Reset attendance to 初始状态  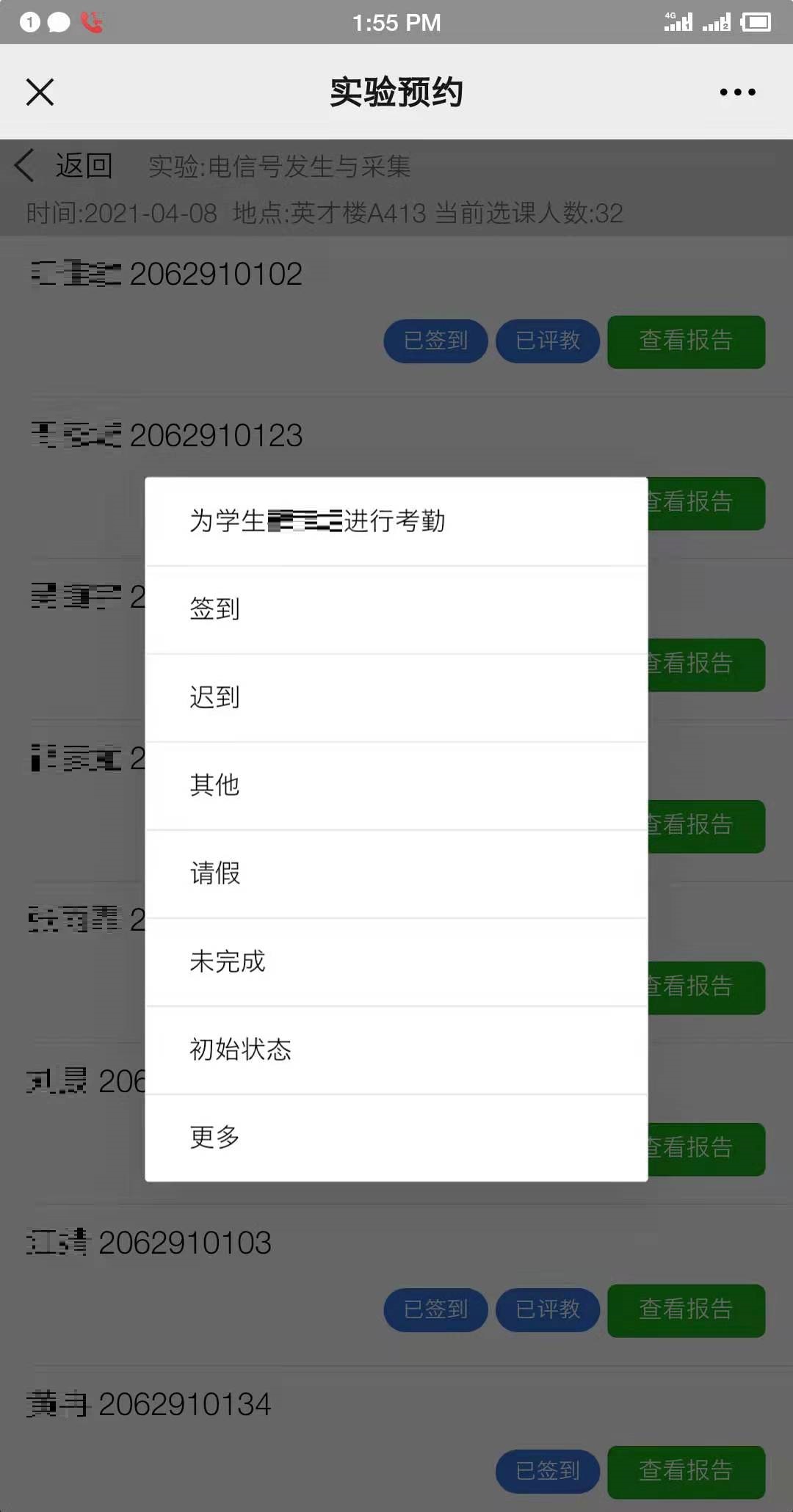tap(396, 1050)
